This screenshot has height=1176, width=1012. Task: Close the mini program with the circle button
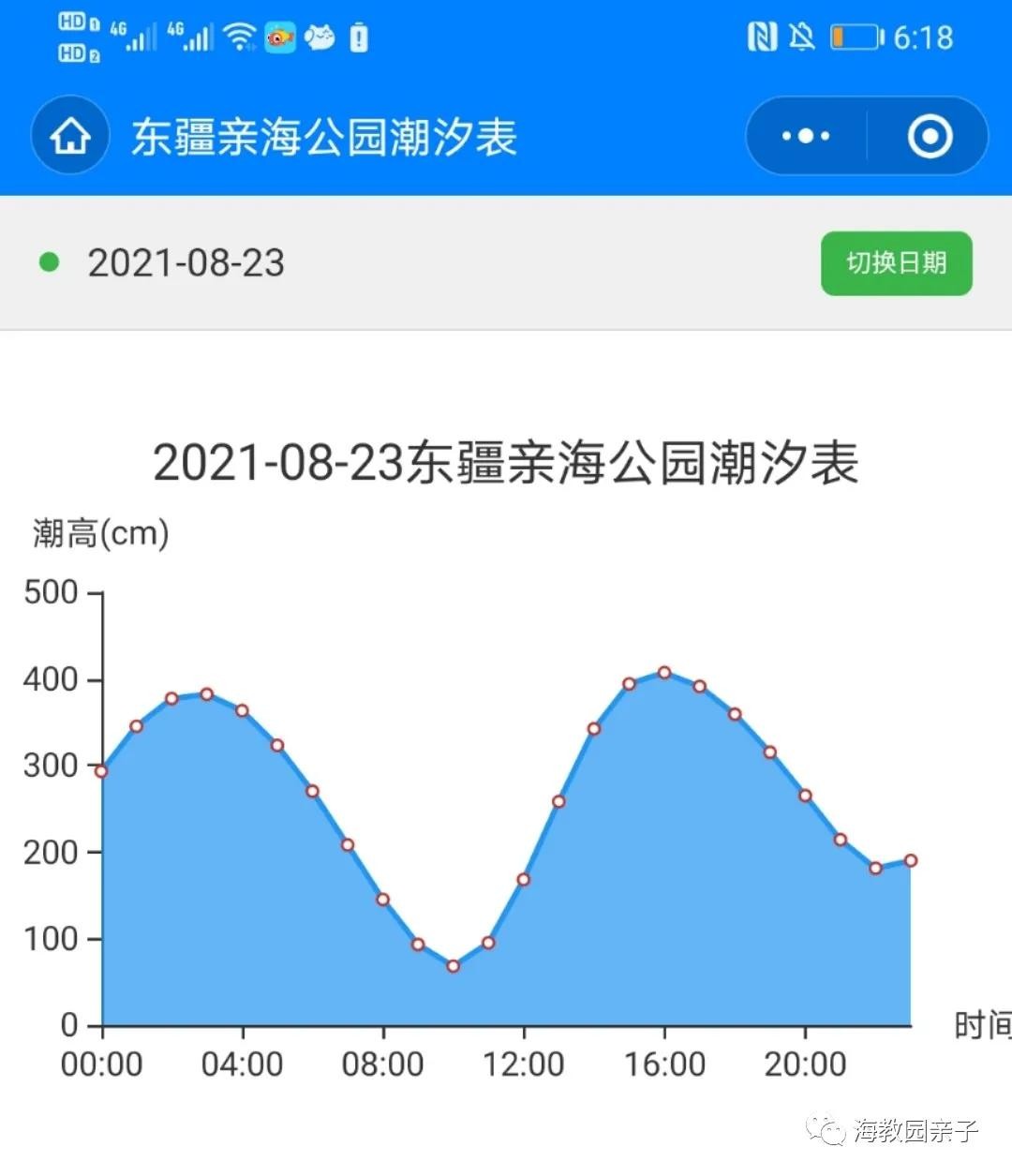930,136
